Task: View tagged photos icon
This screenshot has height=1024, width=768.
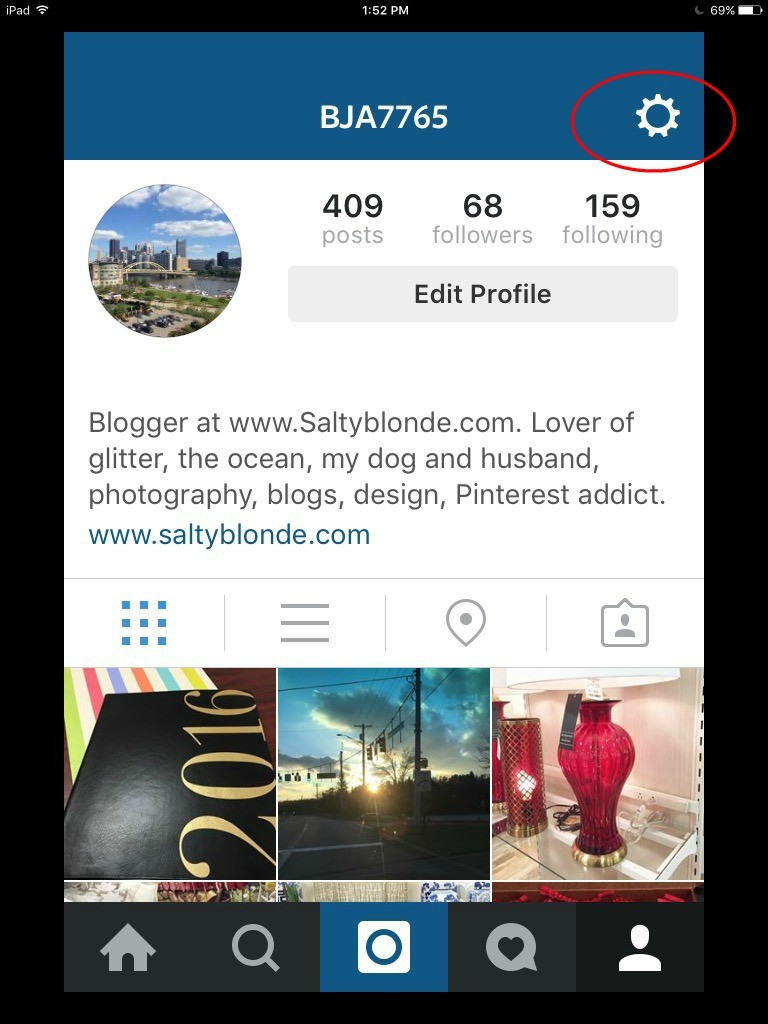Action: point(625,621)
